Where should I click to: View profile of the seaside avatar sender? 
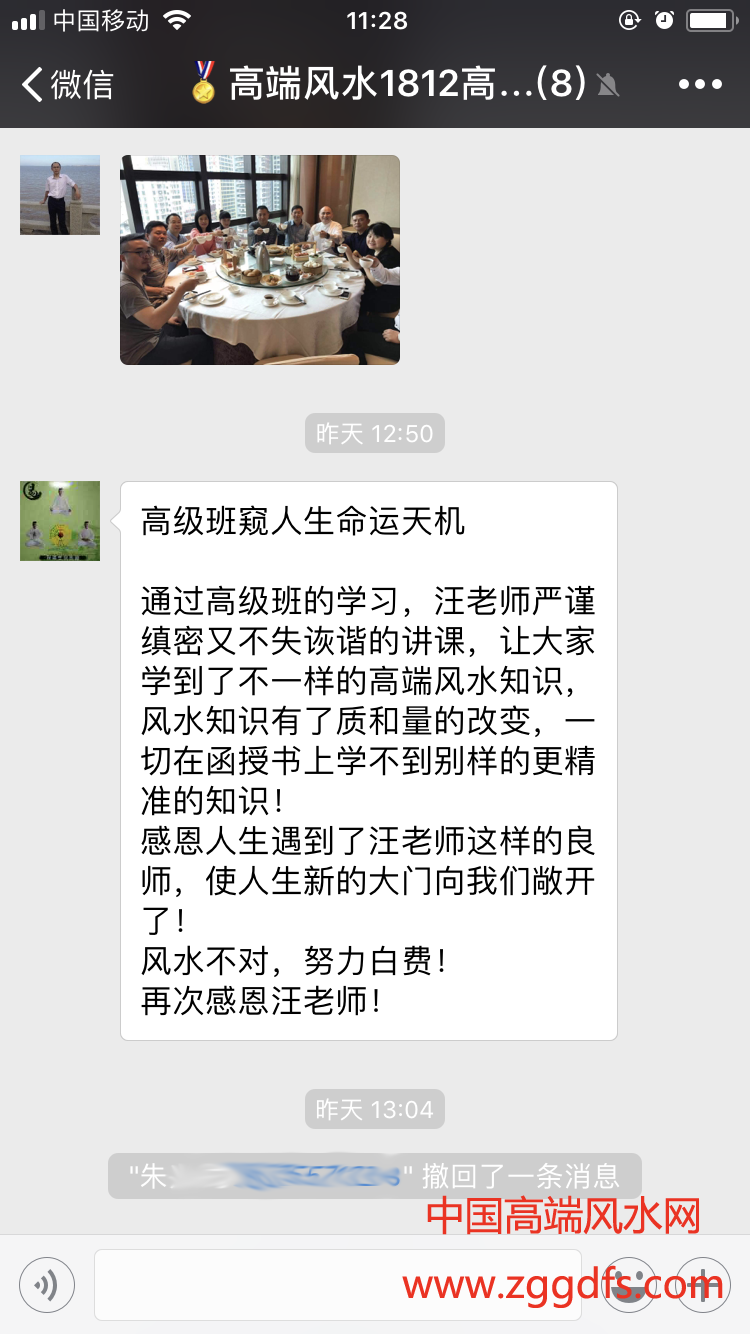click(x=60, y=195)
